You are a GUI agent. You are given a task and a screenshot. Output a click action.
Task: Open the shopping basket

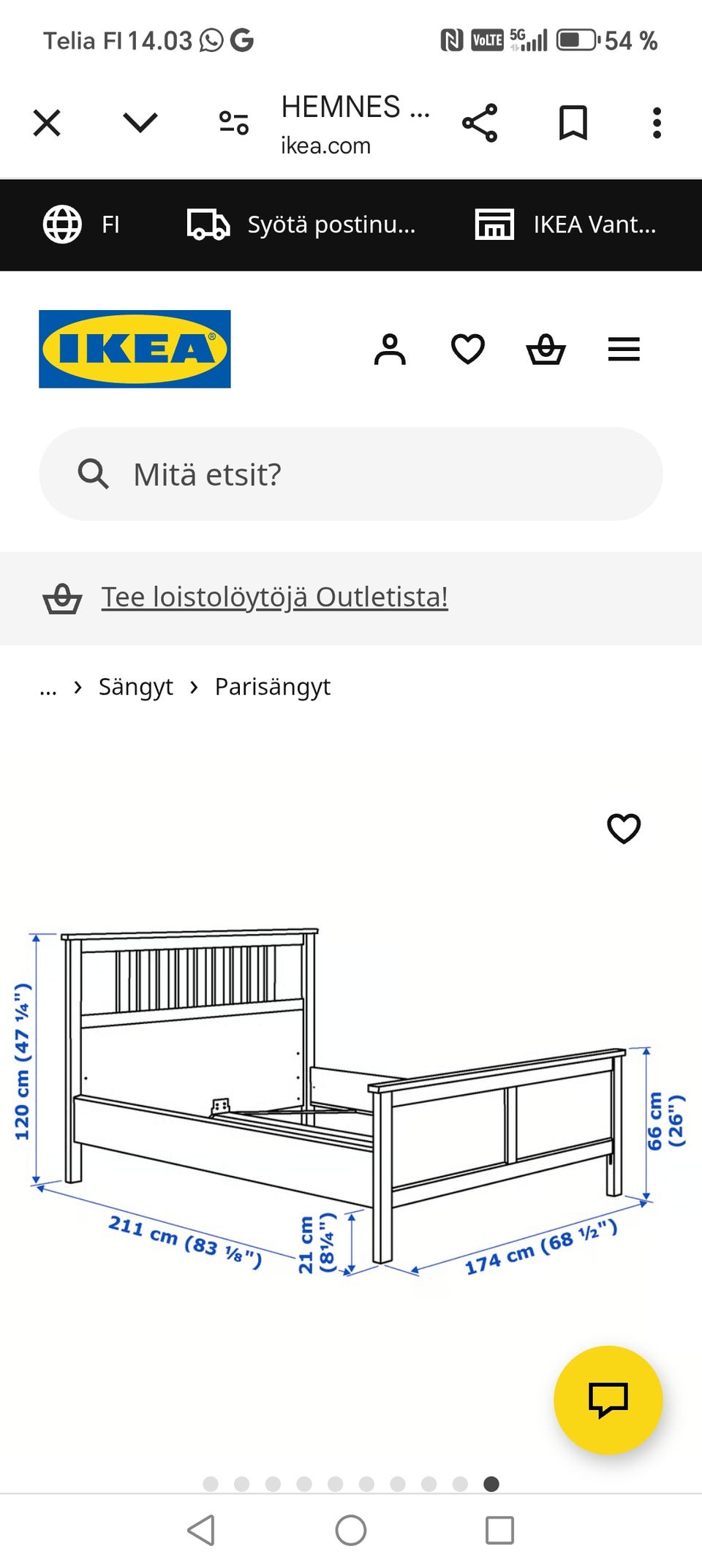tap(546, 350)
